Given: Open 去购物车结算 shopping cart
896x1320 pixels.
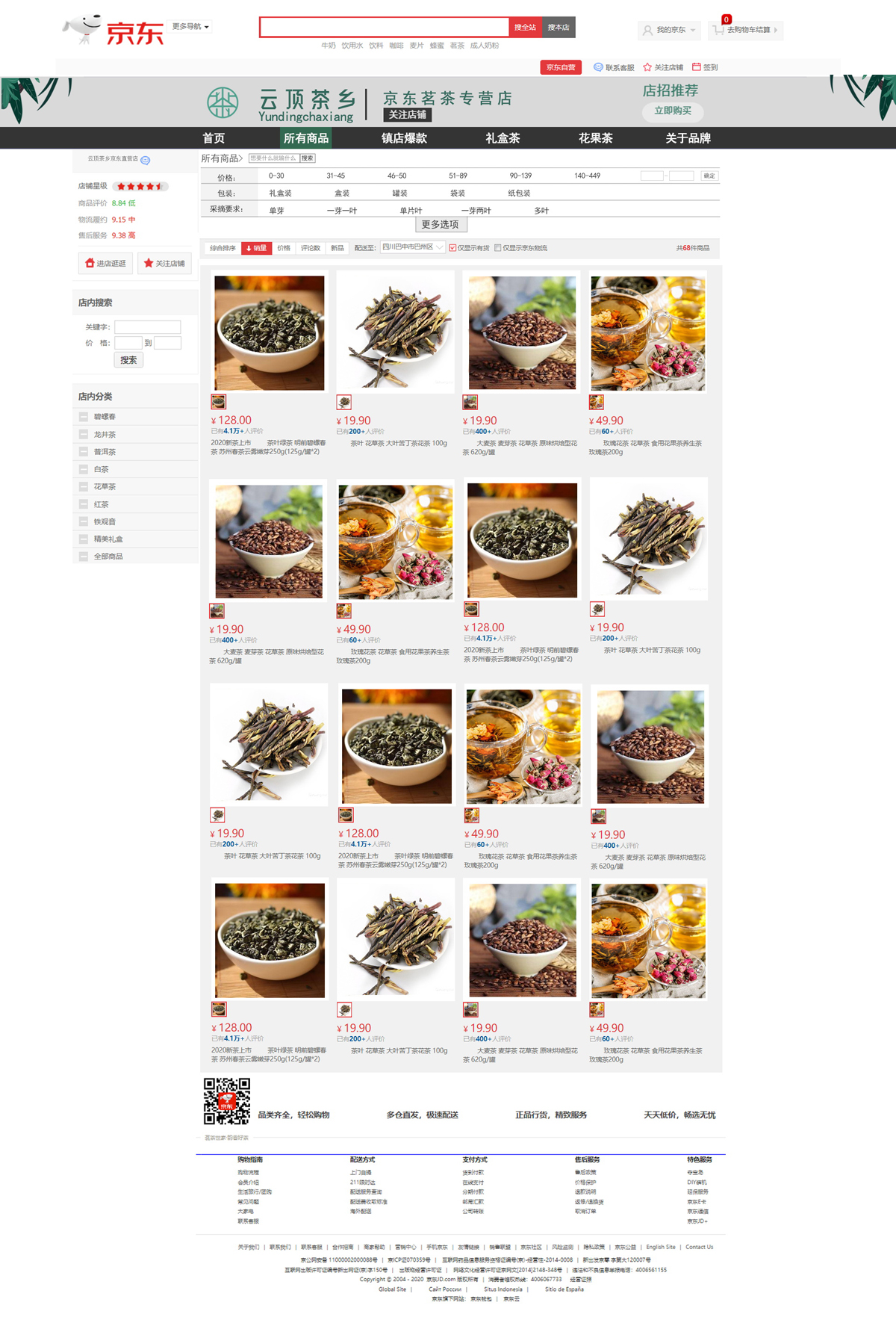Looking at the screenshot, I should (747, 30).
